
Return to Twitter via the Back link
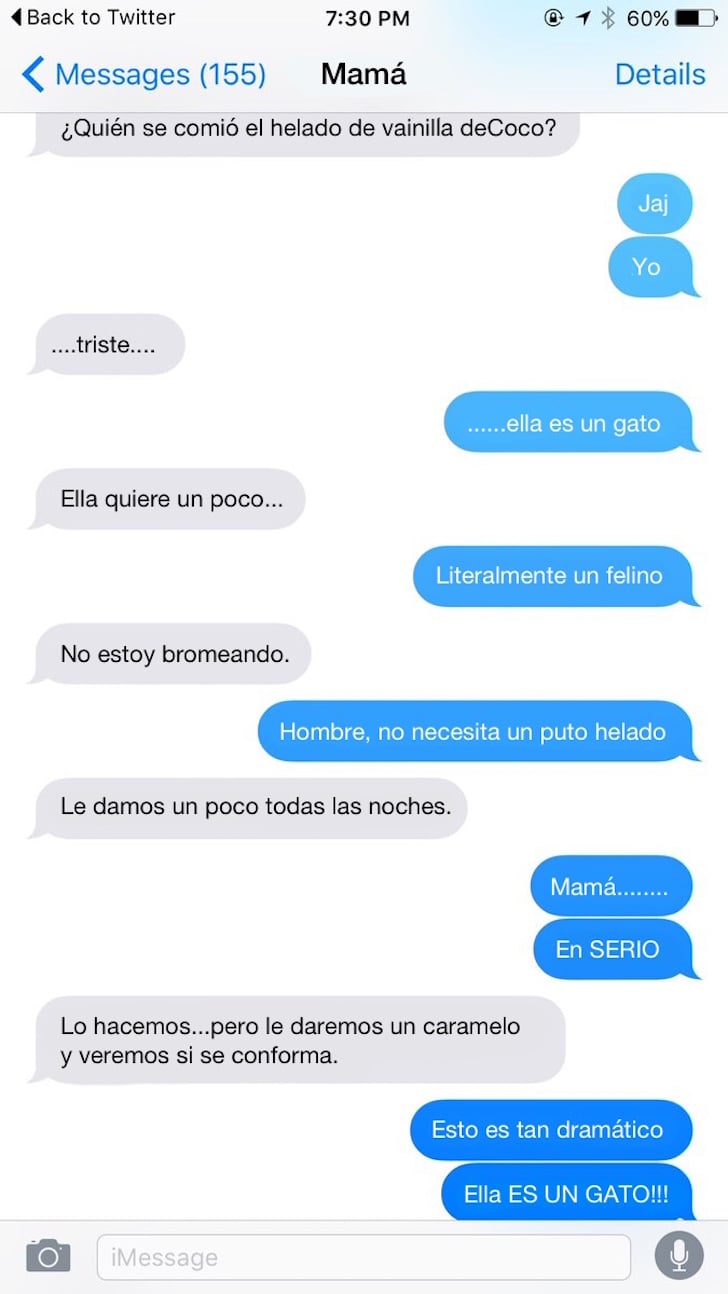(x=92, y=17)
